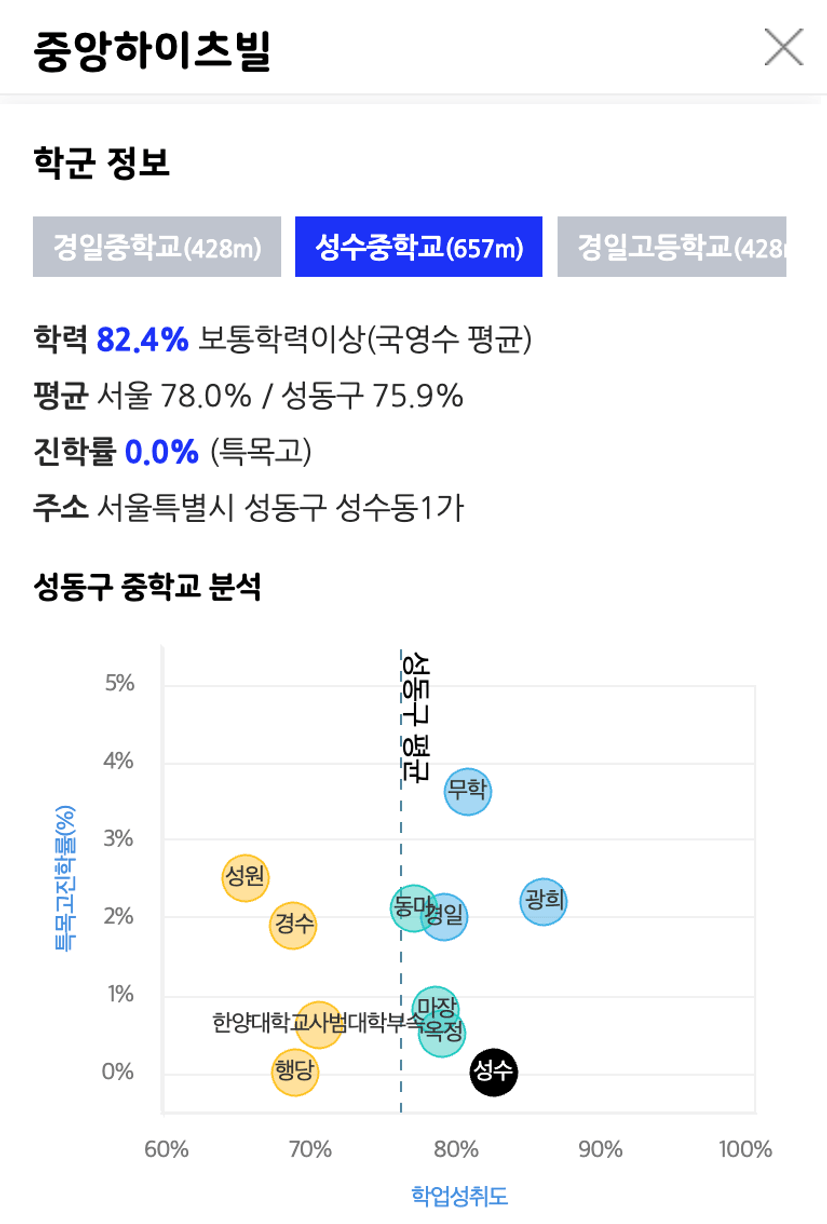Viewport: 827px width, 1224px height.
Task: Close the 중앙하이츠빌 panel
Action: pos(783,47)
